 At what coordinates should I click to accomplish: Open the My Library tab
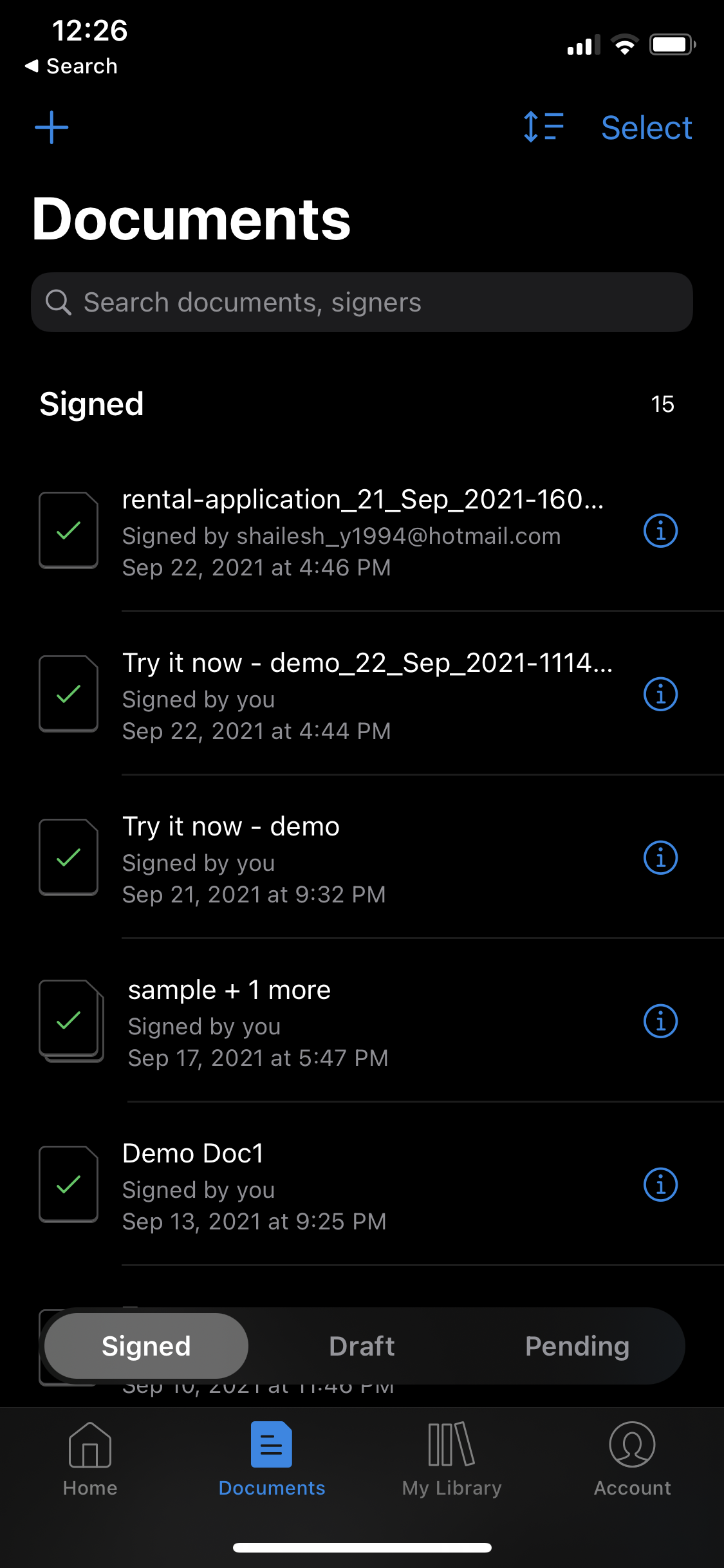452,1459
